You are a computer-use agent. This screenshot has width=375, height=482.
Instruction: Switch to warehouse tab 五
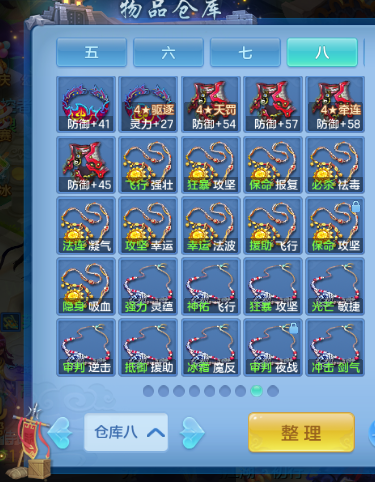92,52
